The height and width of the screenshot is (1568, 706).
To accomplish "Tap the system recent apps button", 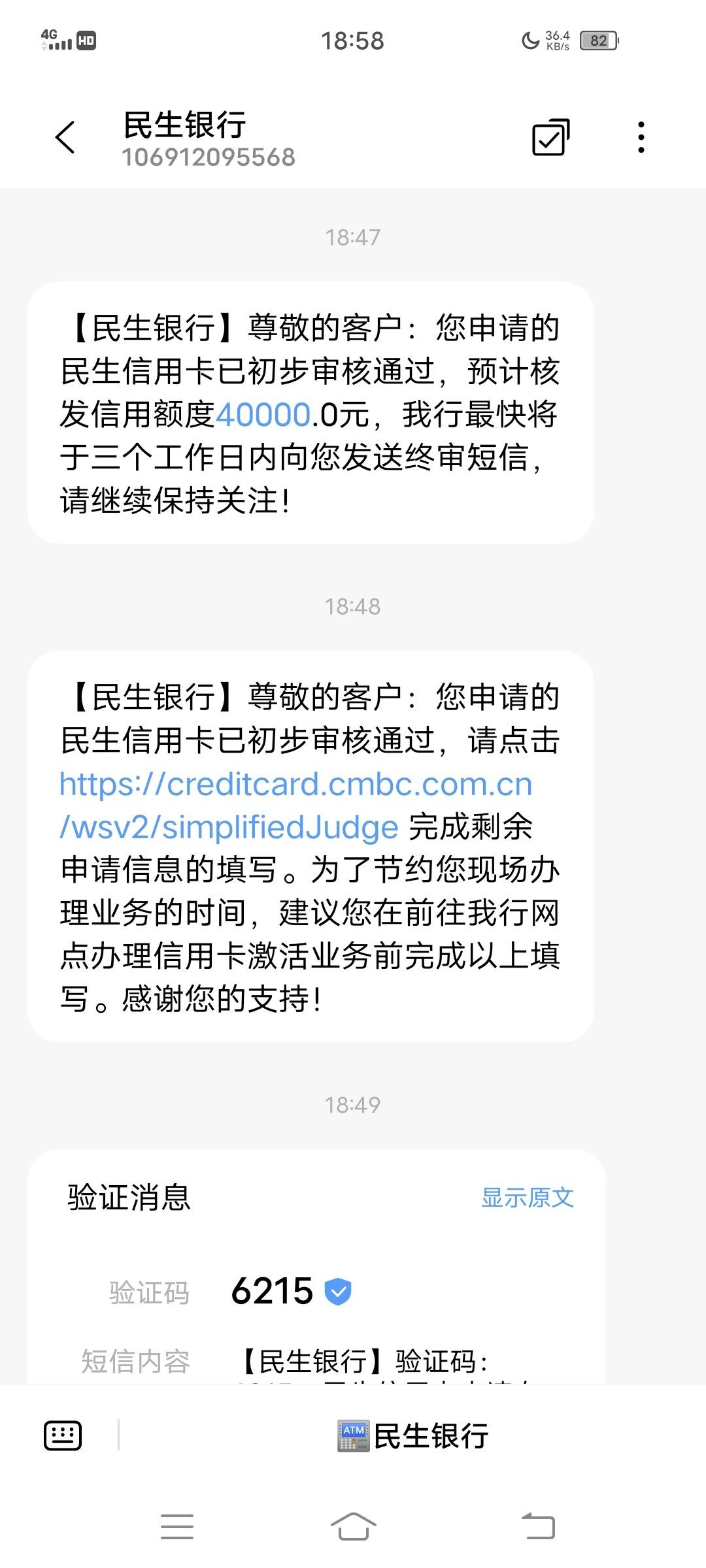I will 177,1527.
